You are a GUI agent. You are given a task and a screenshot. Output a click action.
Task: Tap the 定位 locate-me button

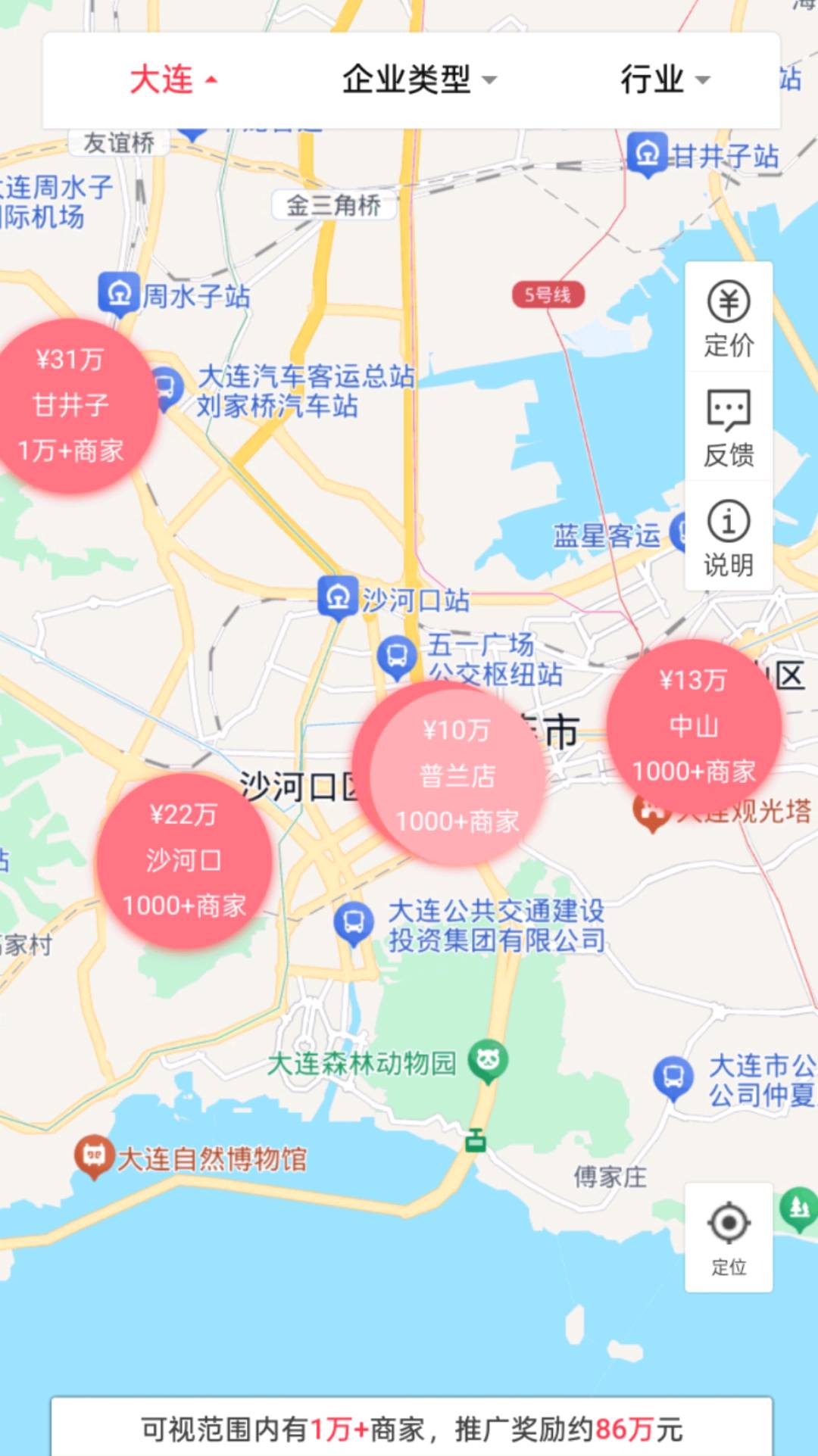coord(729,1238)
